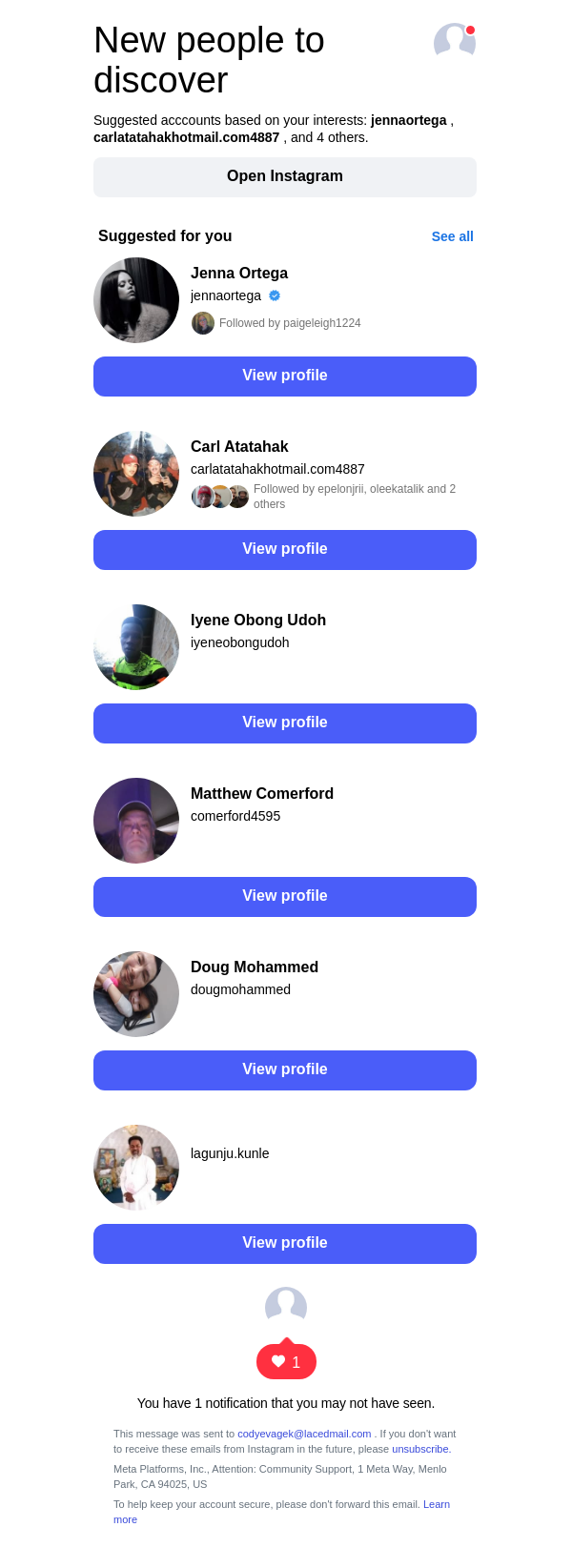The height and width of the screenshot is (1568, 572).
Task: Open Matthew Comerford's profile picture
Action: click(x=136, y=821)
